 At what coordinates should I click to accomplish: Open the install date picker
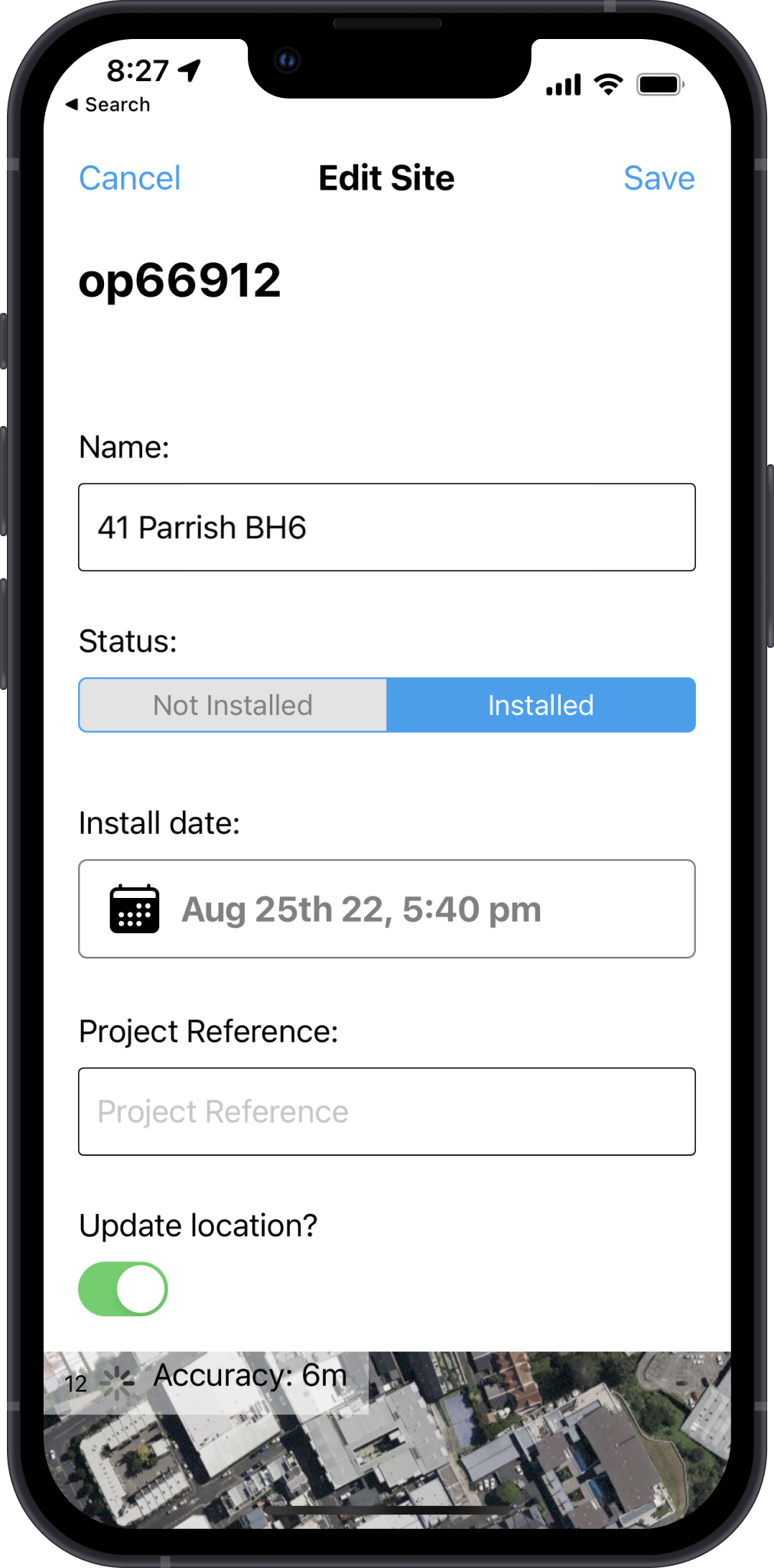pos(386,909)
